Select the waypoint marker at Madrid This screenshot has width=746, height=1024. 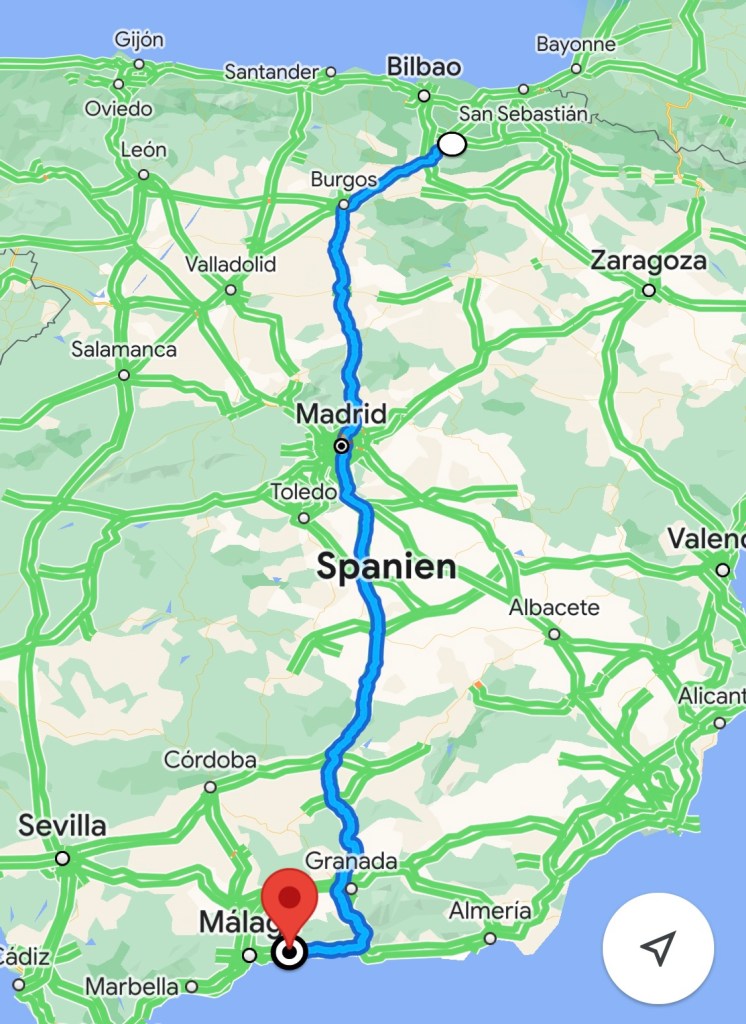click(342, 445)
